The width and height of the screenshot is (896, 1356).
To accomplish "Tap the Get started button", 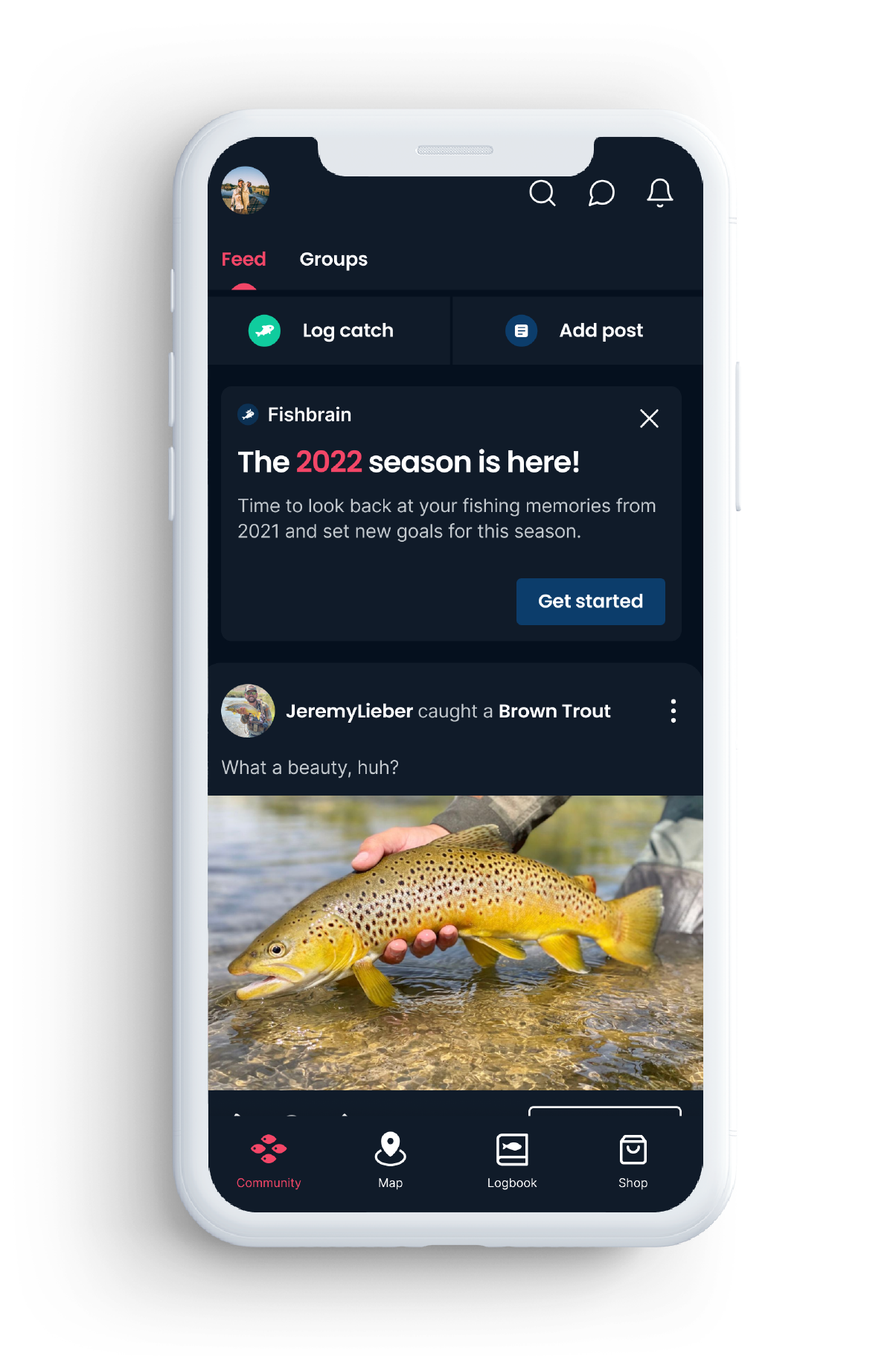I will 590,601.
